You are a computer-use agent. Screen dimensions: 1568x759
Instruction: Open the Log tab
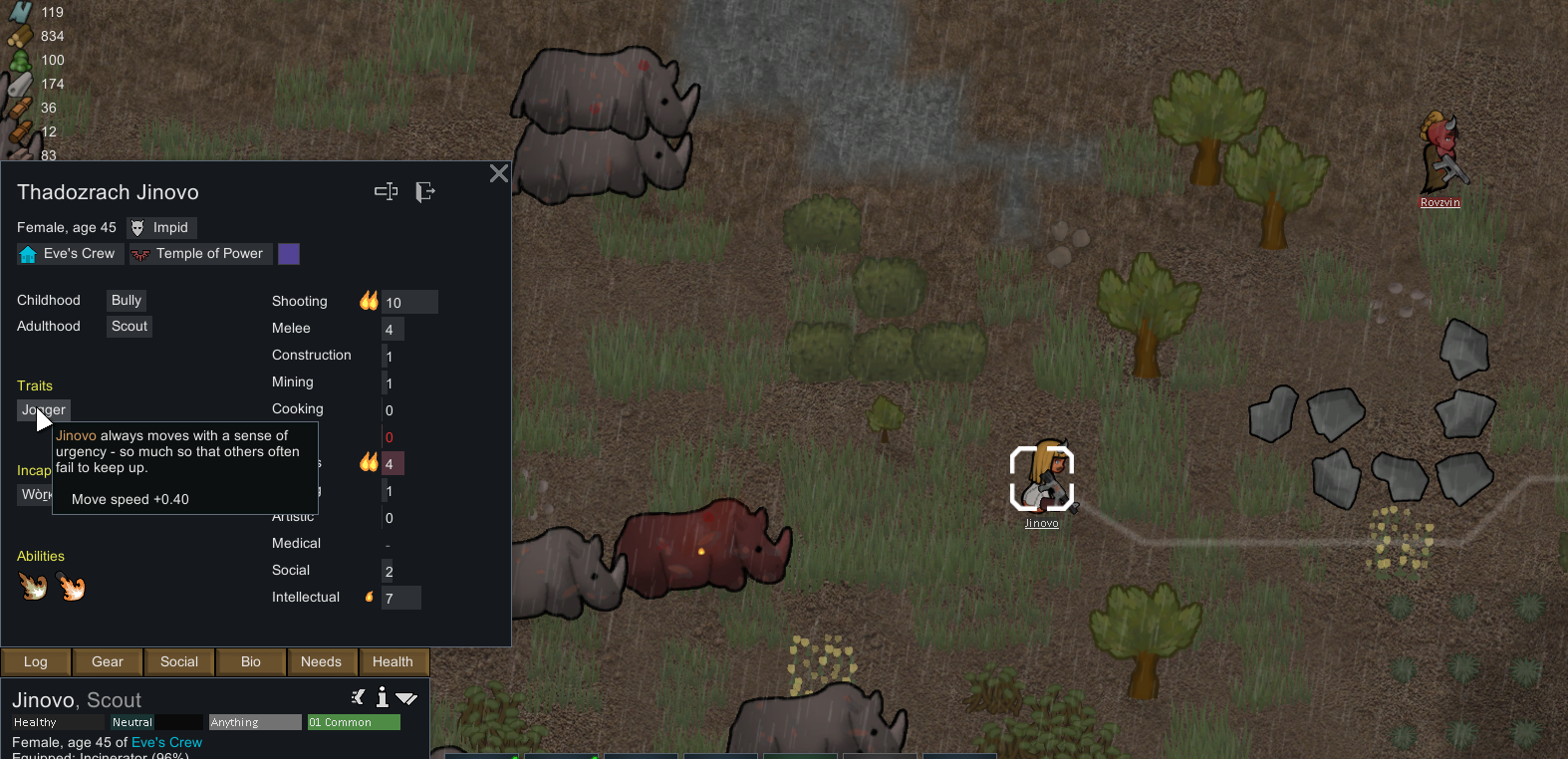(36, 661)
